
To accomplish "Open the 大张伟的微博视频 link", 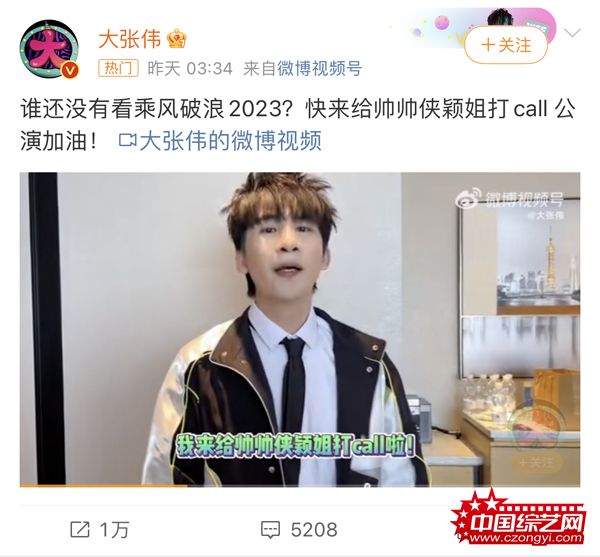I will point(220,140).
